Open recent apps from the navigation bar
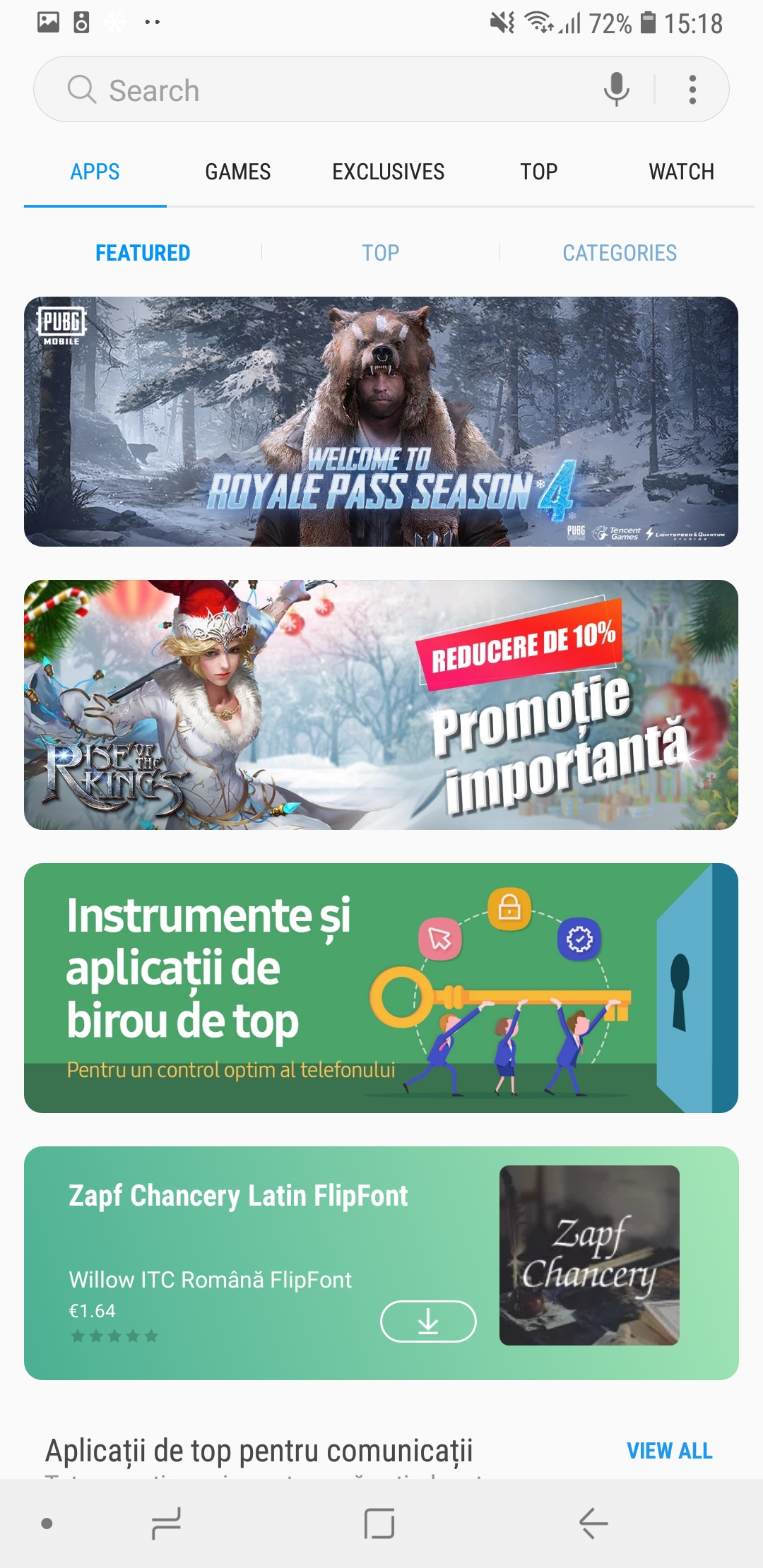 (x=167, y=1524)
